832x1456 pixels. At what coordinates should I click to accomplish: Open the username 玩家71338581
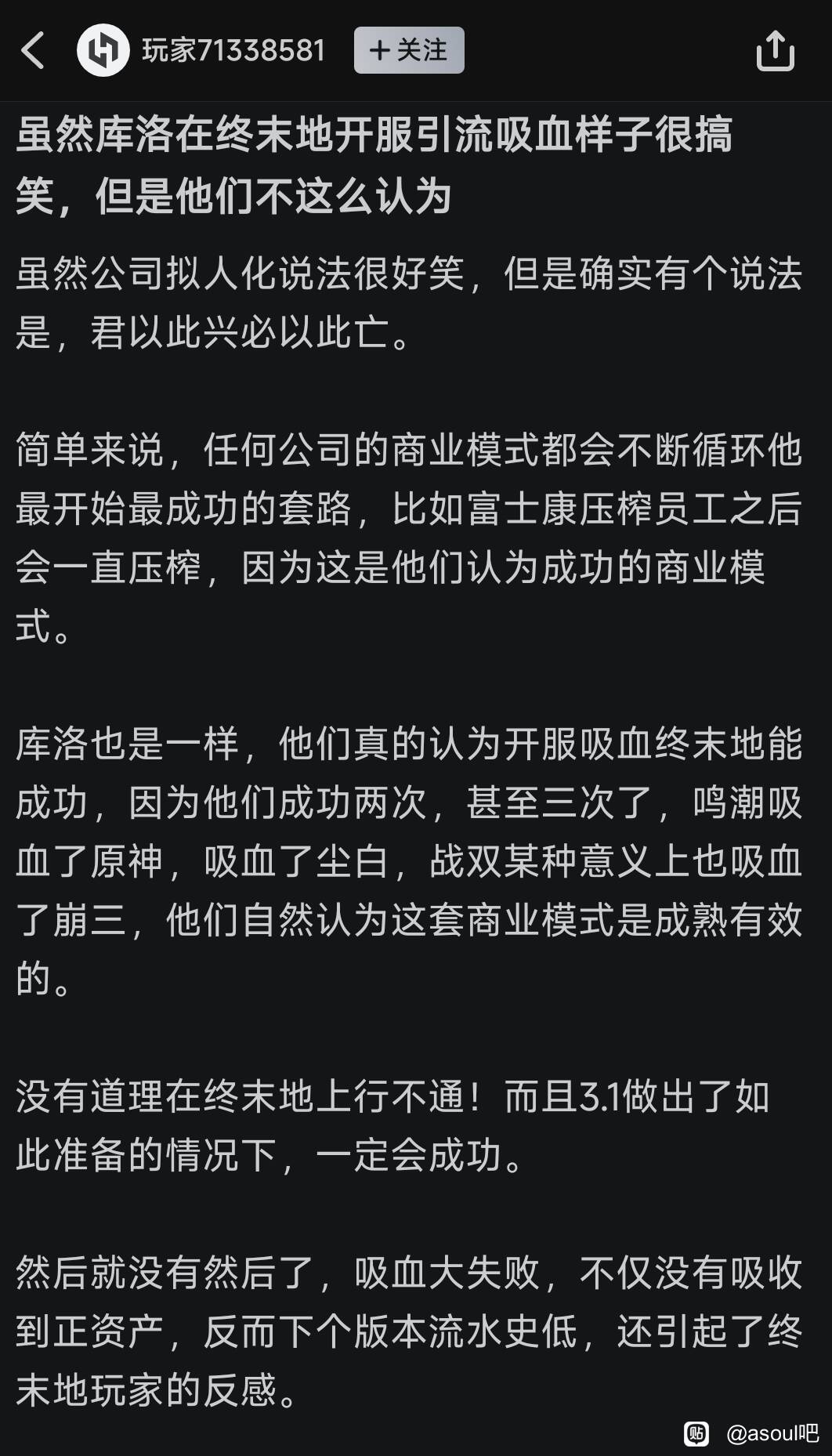[233, 50]
